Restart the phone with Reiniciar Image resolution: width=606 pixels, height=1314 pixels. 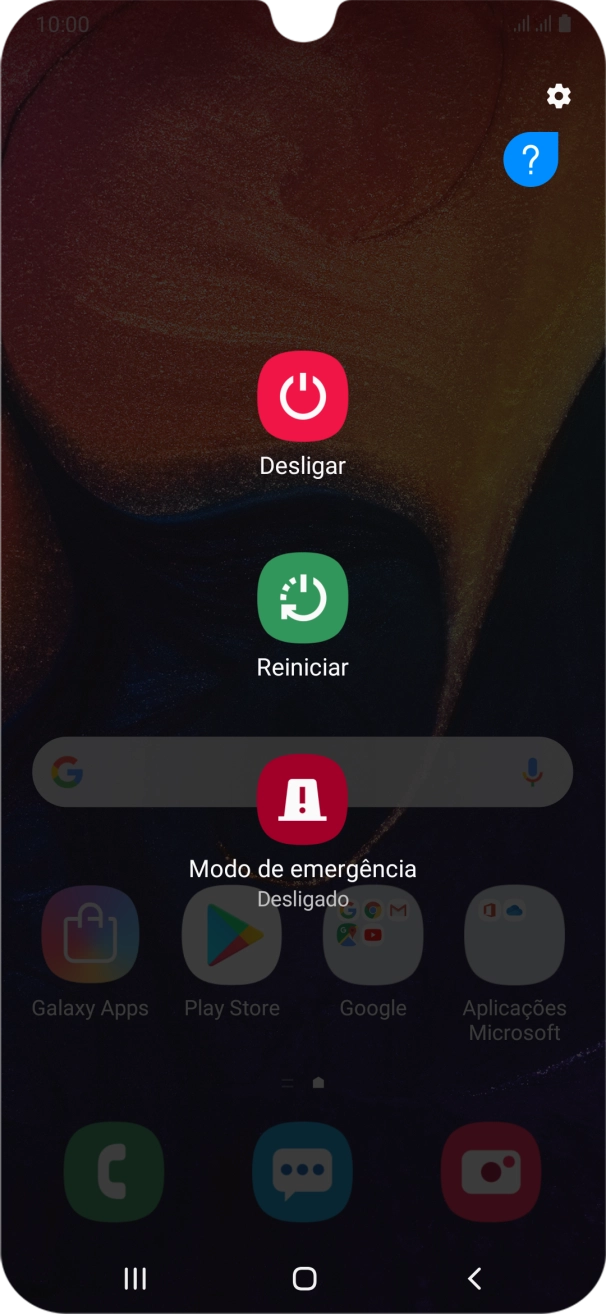click(x=302, y=598)
